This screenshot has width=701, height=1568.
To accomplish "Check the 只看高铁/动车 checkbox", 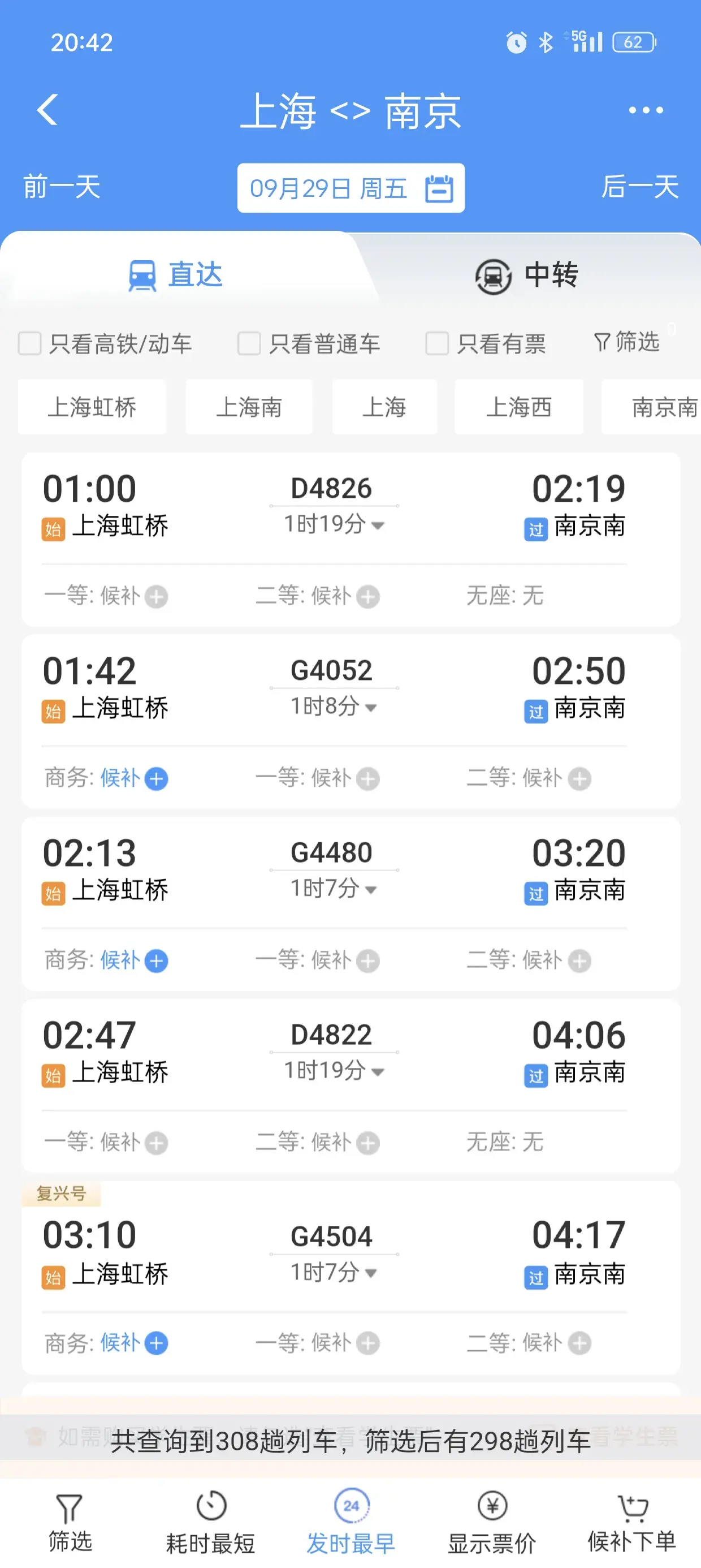I will 30,343.
